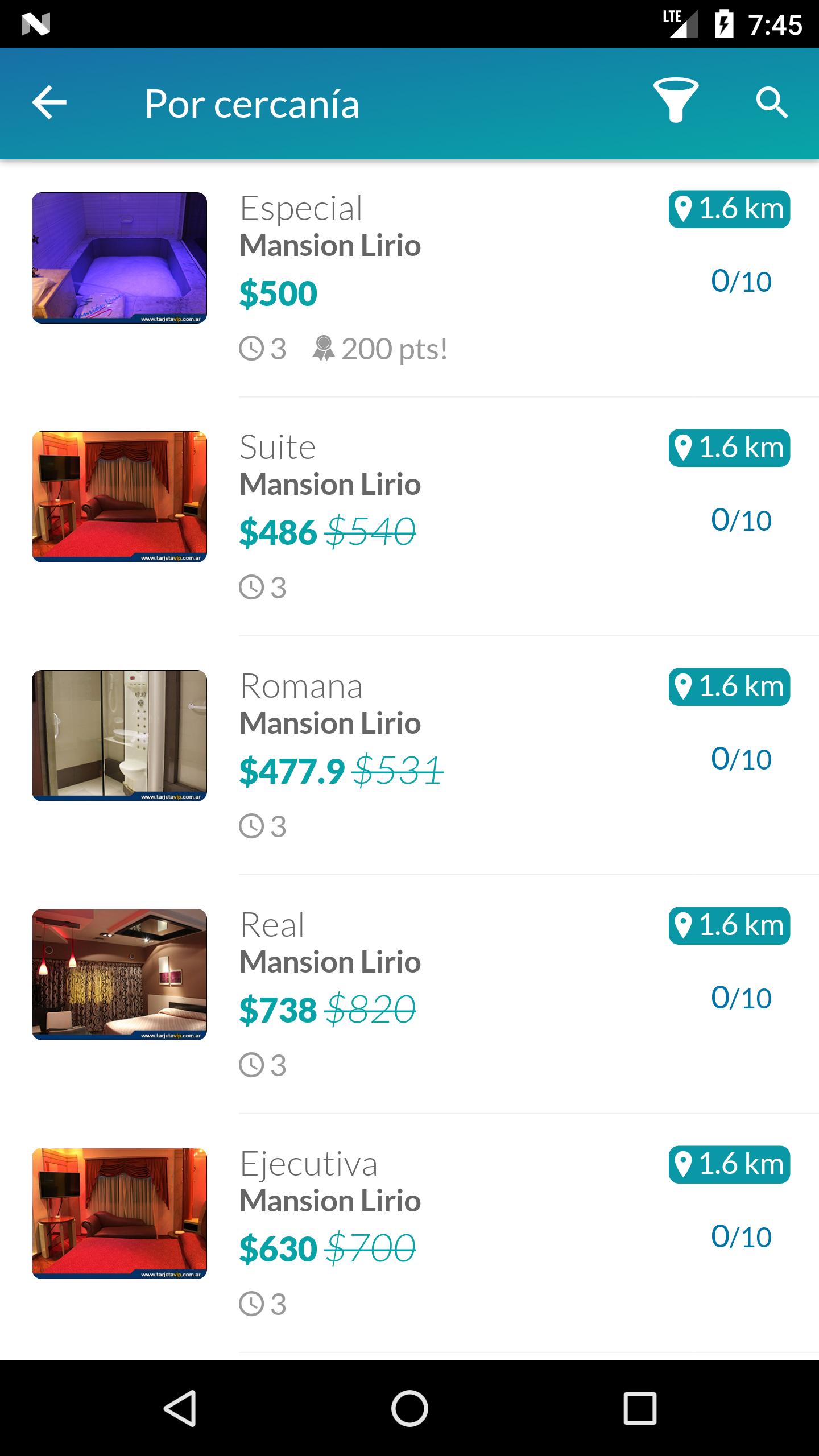Image resolution: width=819 pixels, height=1456 pixels.
Task: Tap the system home button
Action: (x=409, y=1408)
